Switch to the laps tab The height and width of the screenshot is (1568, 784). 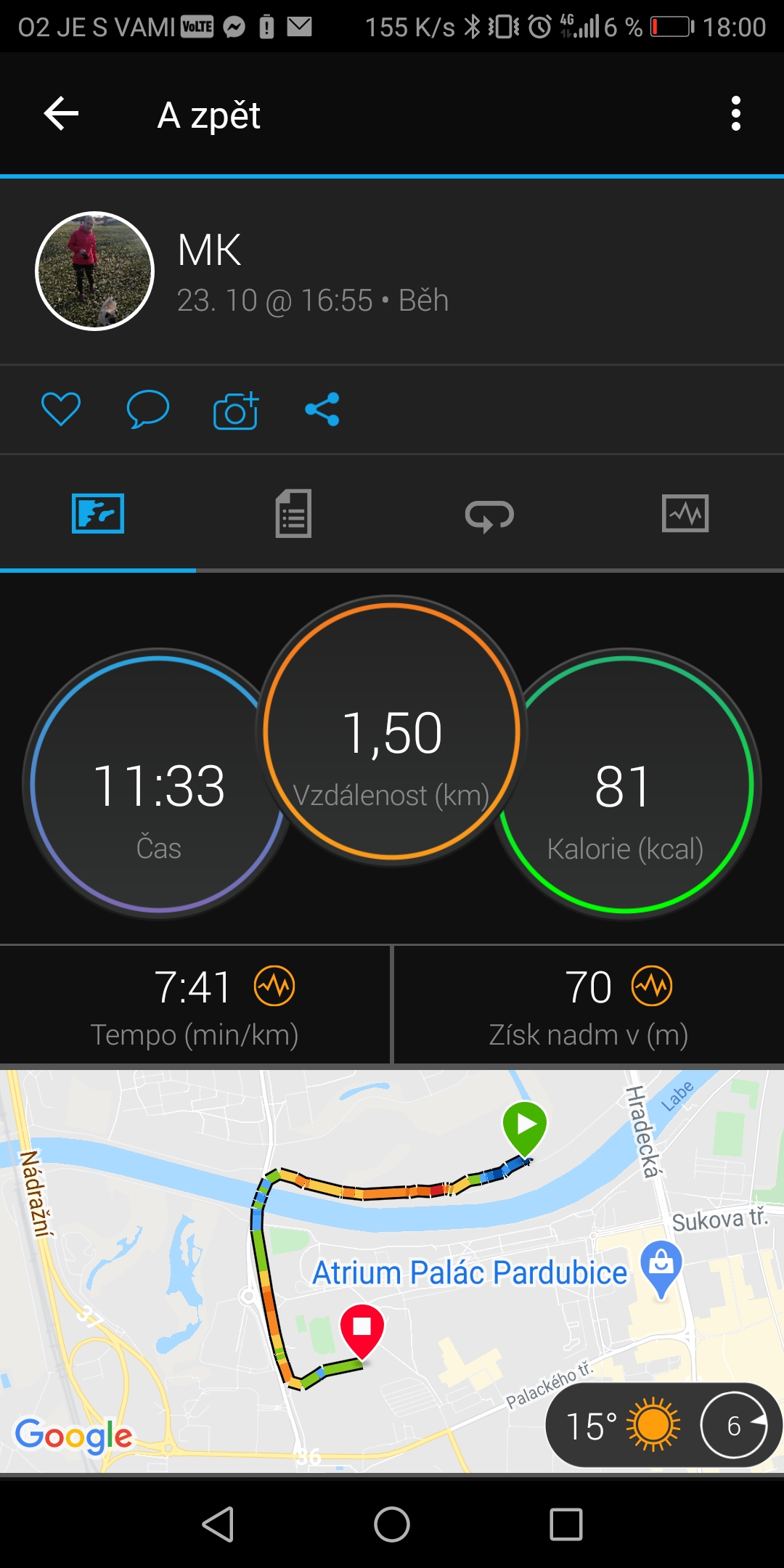(x=490, y=516)
